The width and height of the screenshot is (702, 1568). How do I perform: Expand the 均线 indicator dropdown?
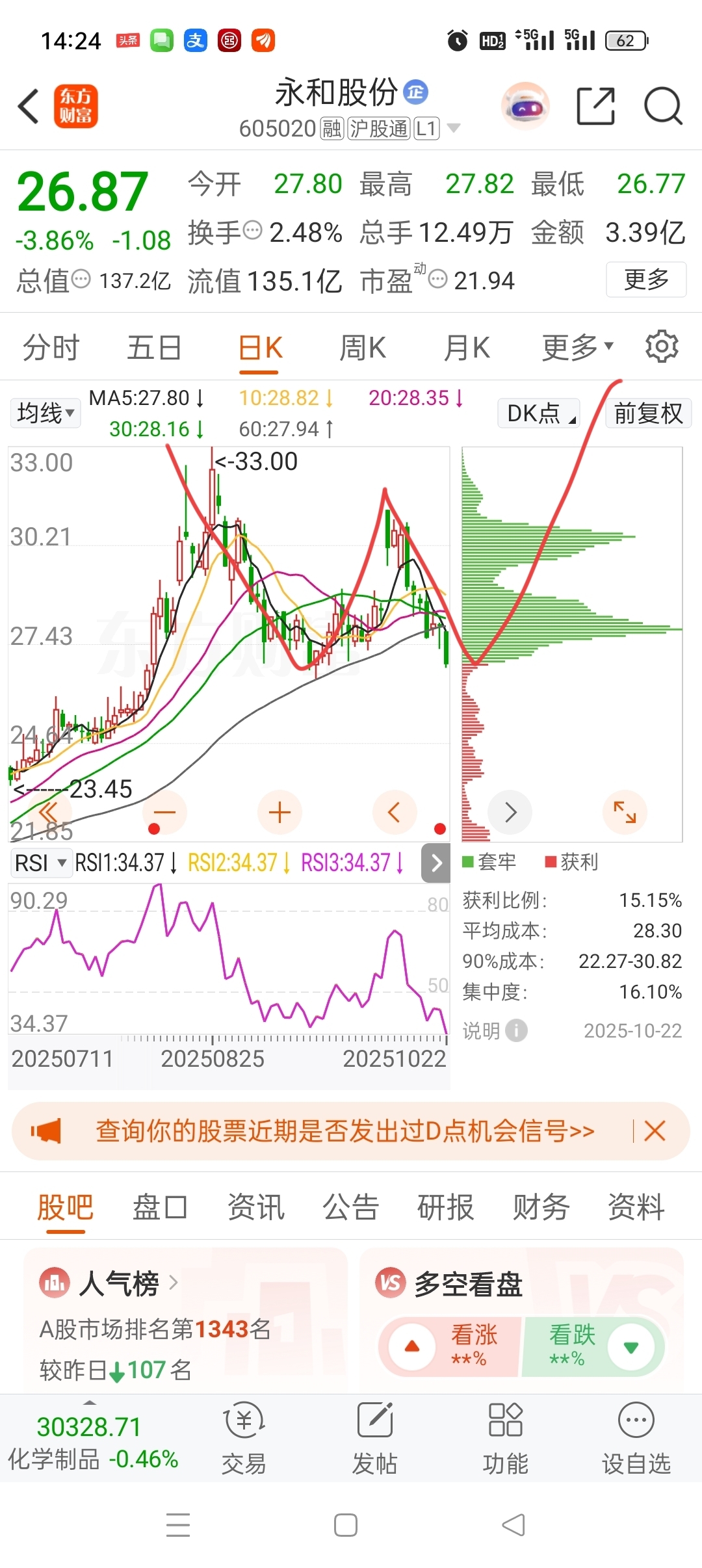tap(45, 413)
